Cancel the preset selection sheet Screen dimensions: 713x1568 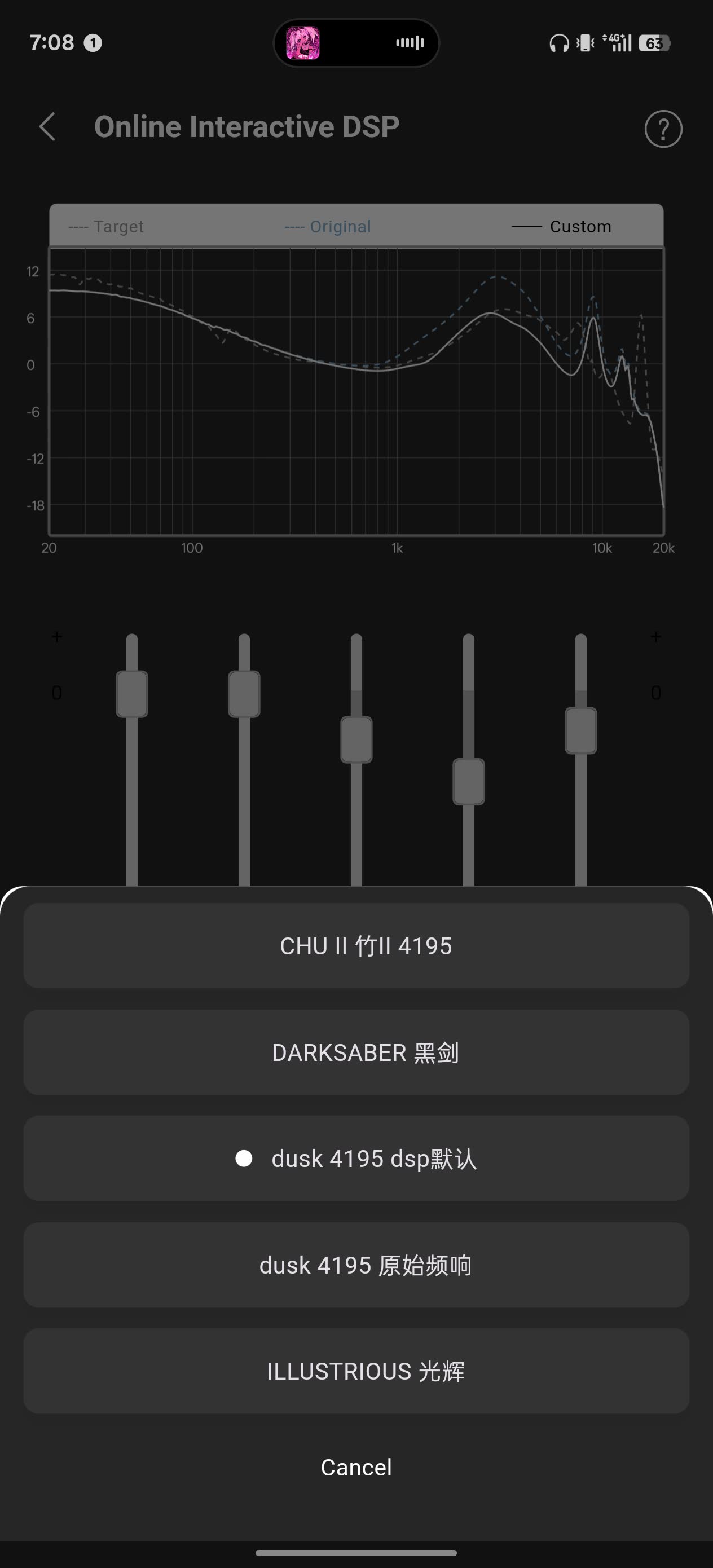click(356, 1468)
